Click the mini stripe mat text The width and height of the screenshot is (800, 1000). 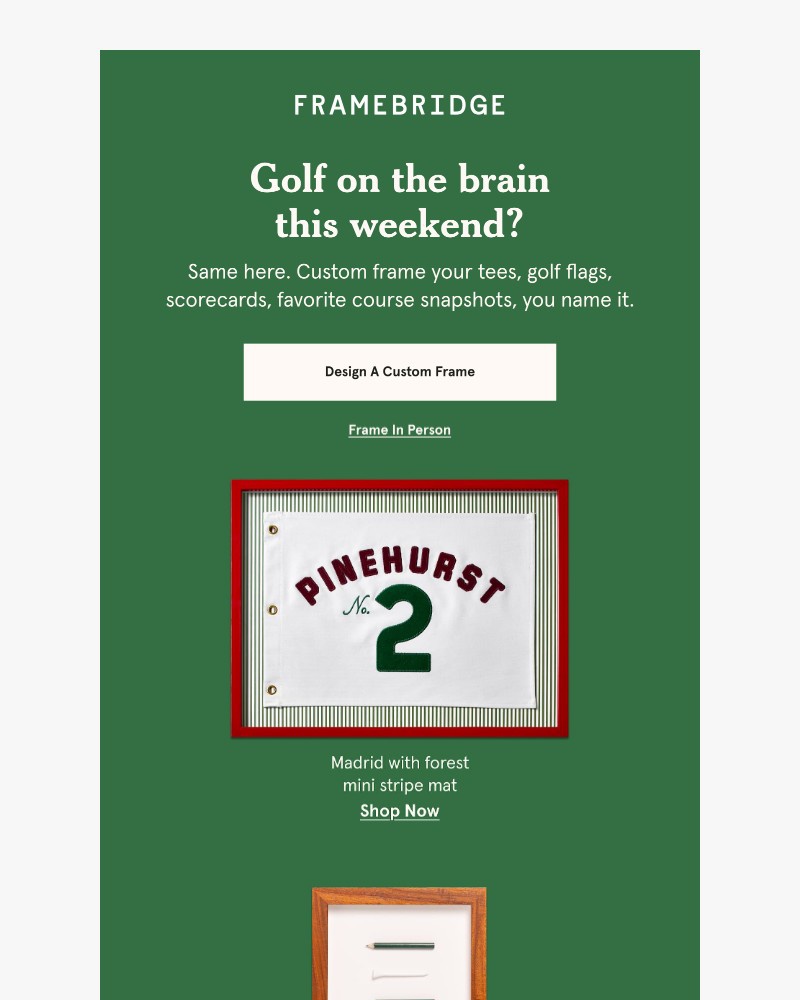coord(399,785)
